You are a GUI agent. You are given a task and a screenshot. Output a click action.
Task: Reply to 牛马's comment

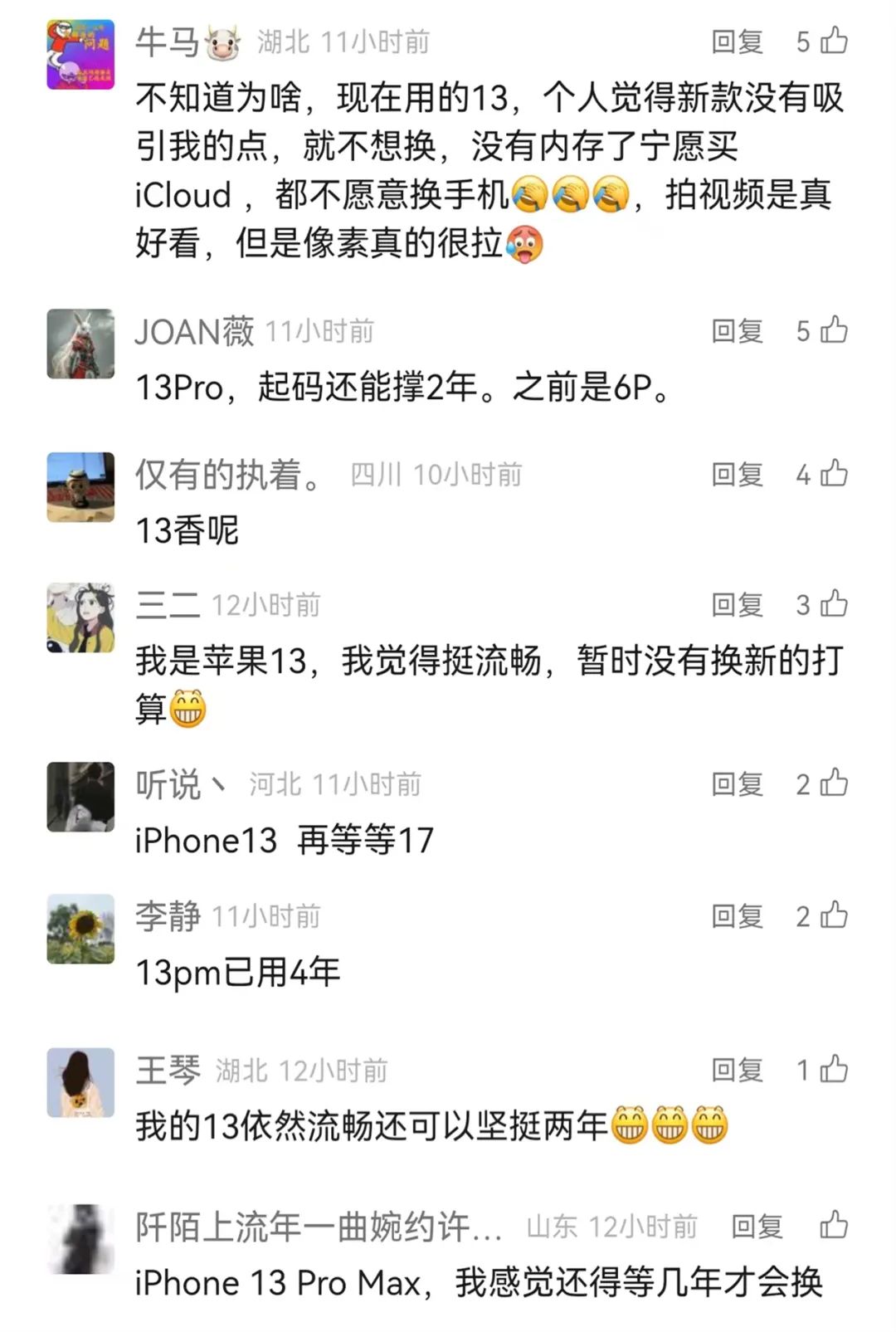pos(737,41)
